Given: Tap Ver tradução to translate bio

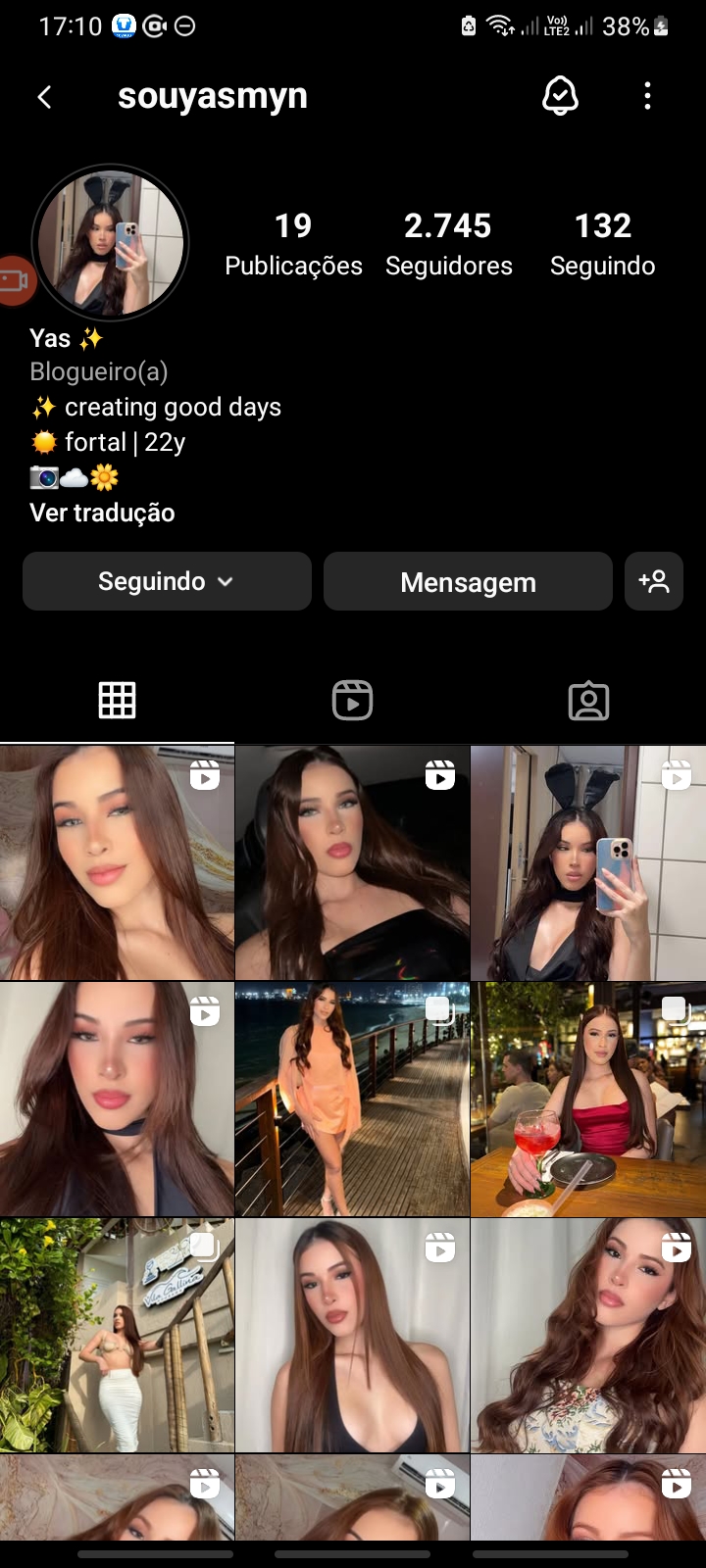Looking at the screenshot, I should tap(102, 513).
